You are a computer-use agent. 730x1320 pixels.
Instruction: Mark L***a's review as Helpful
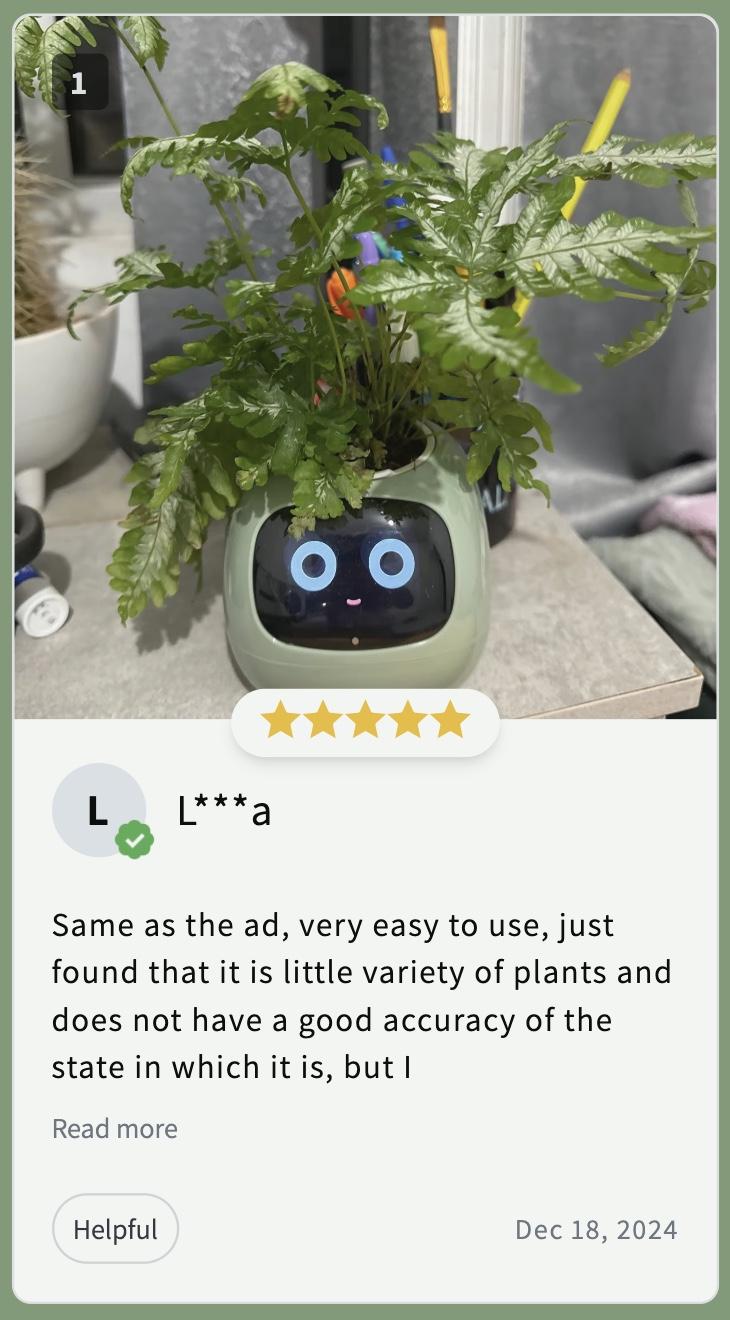coord(115,1229)
